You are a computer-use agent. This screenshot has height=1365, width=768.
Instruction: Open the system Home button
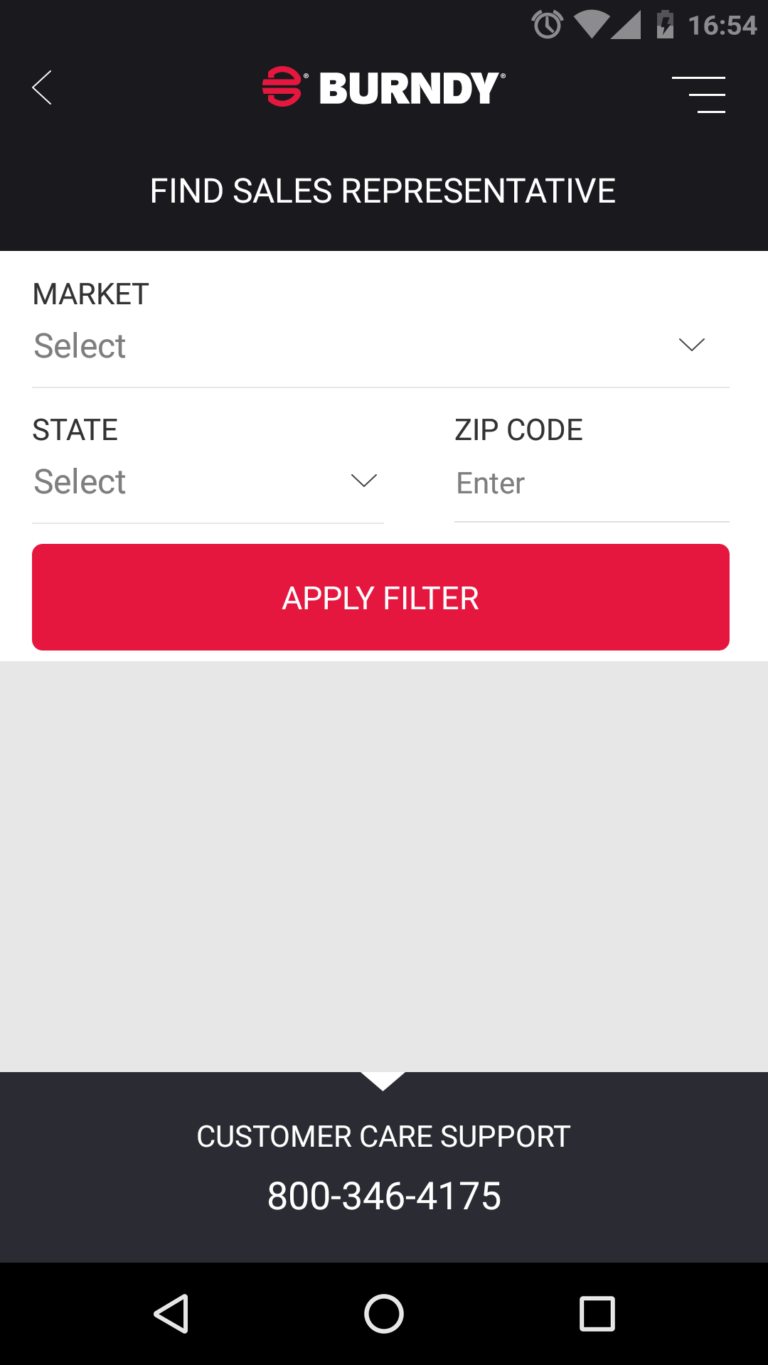click(384, 1314)
